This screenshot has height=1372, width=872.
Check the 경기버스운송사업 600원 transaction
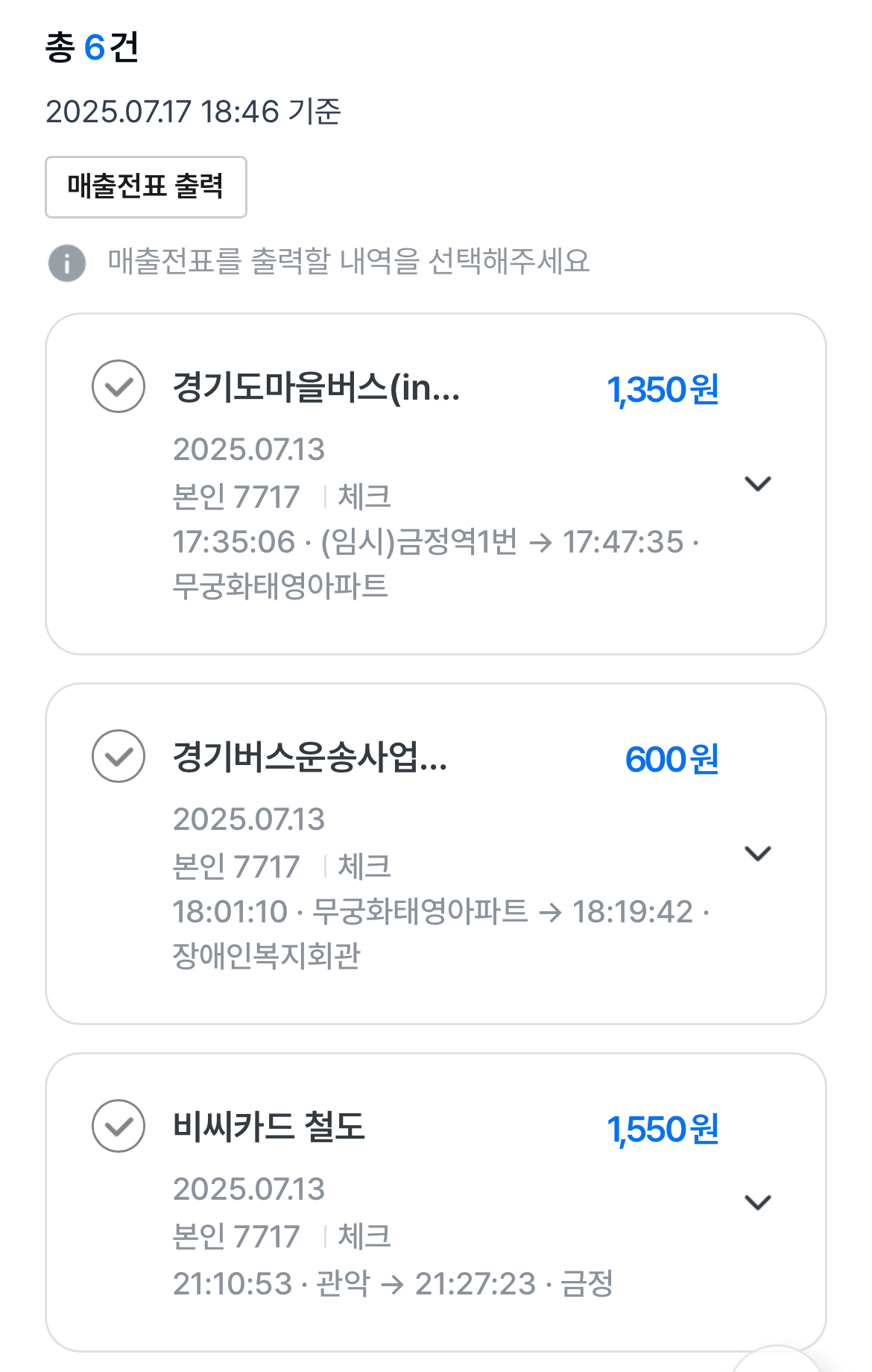point(119,756)
